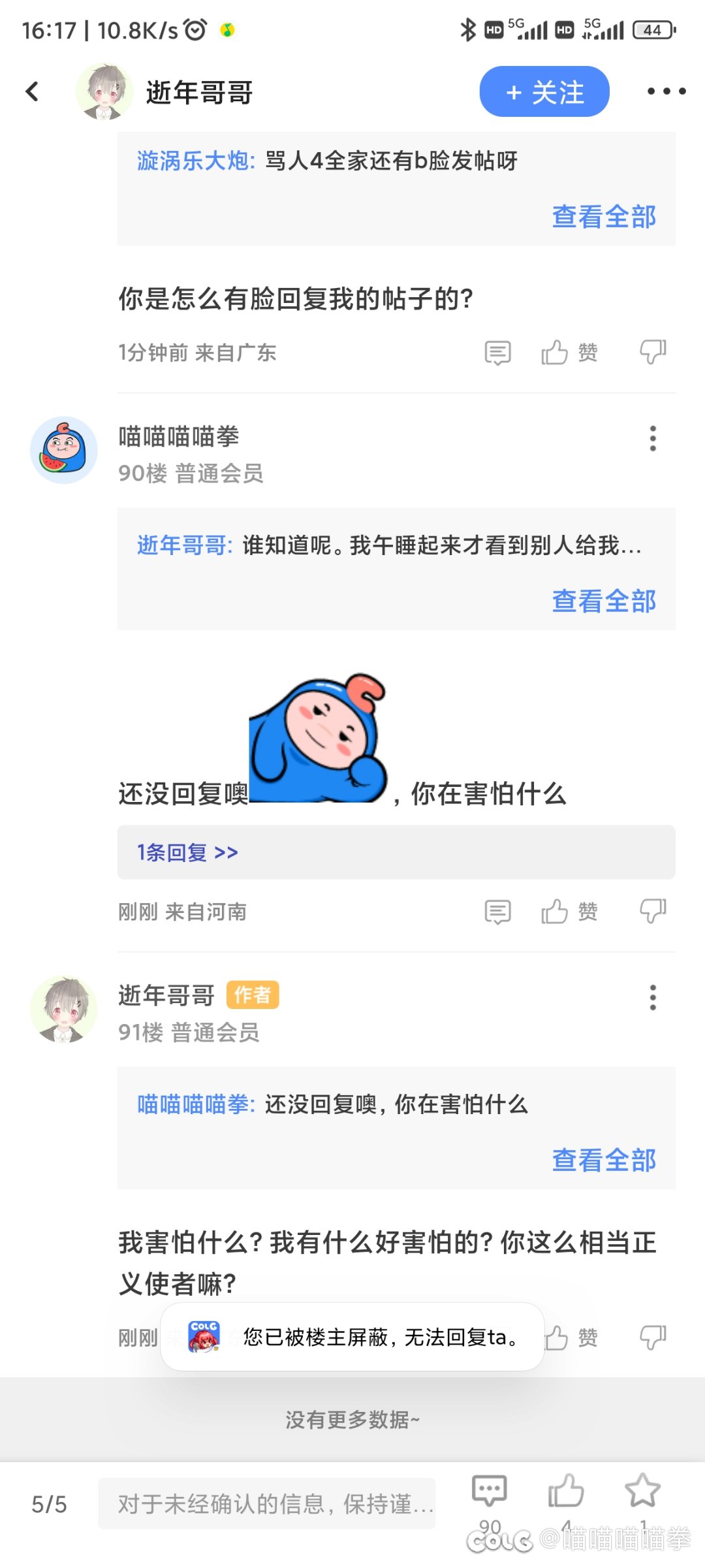
Task: View 喵喵喵喵拳's avatar profile
Action: (x=64, y=450)
